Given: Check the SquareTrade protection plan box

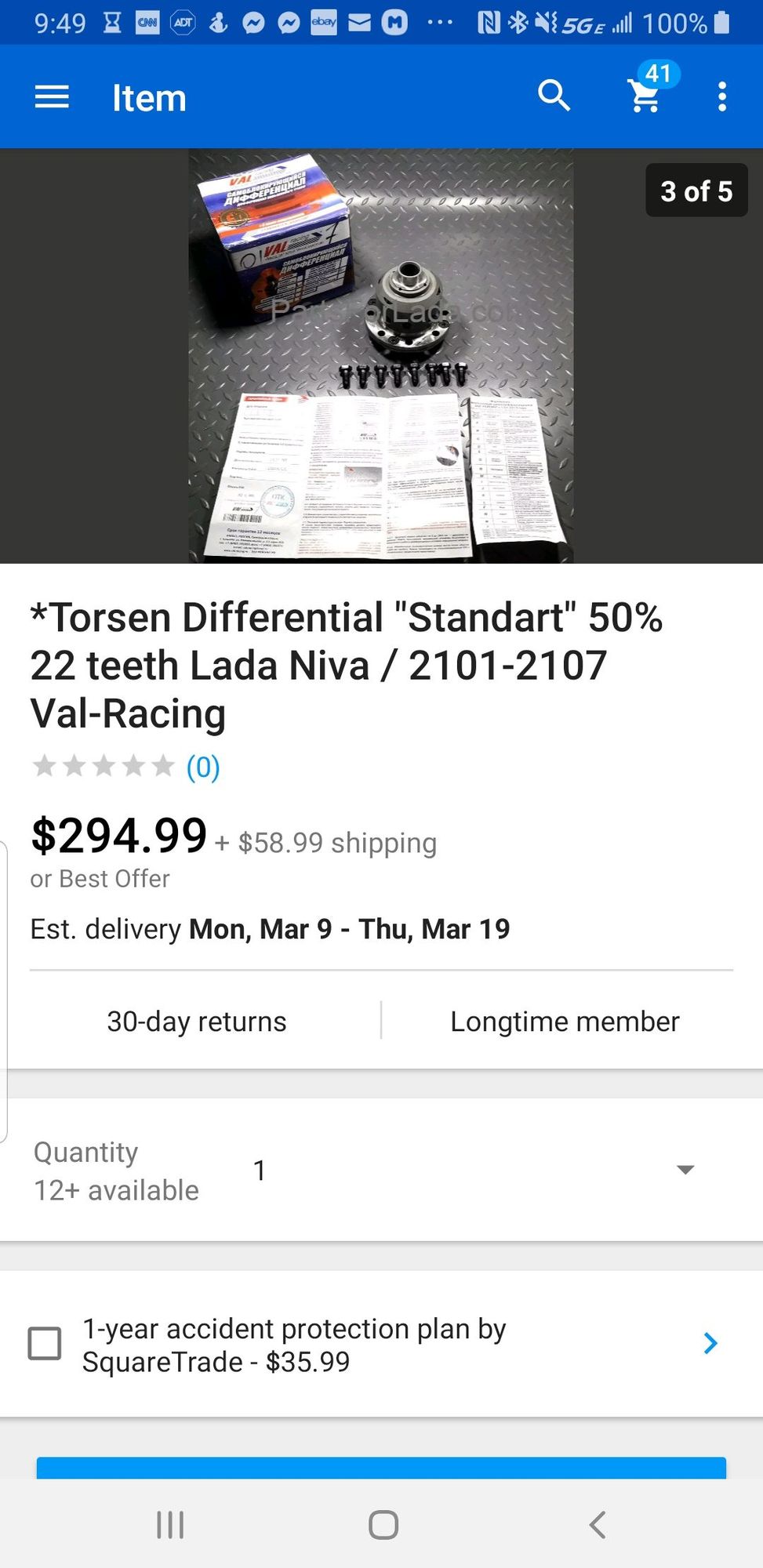Looking at the screenshot, I should coord(45,1343).
